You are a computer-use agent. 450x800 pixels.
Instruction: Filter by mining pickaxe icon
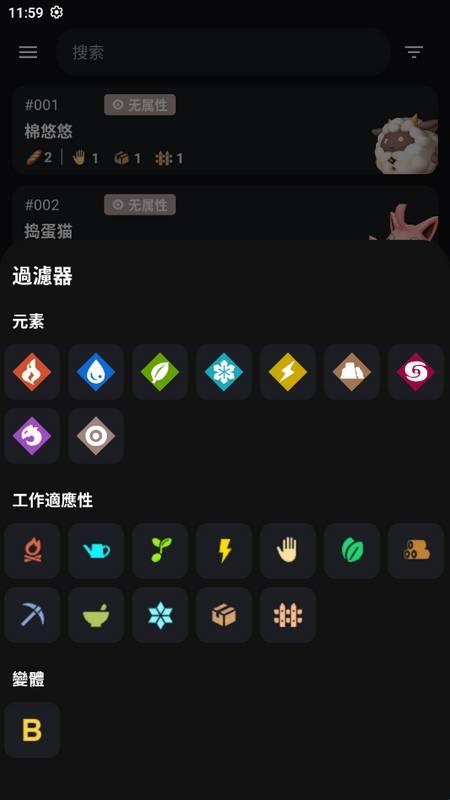(x=32, y=615)
